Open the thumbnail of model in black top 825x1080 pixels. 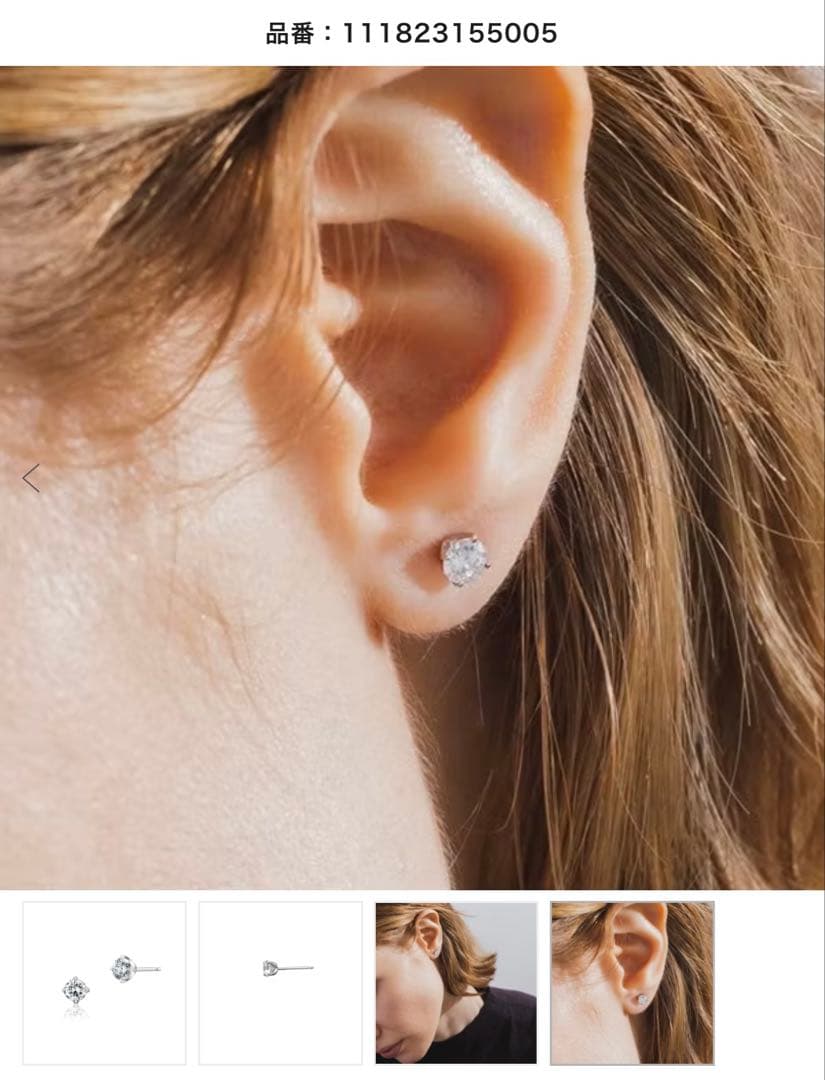(x=456, y=983)
